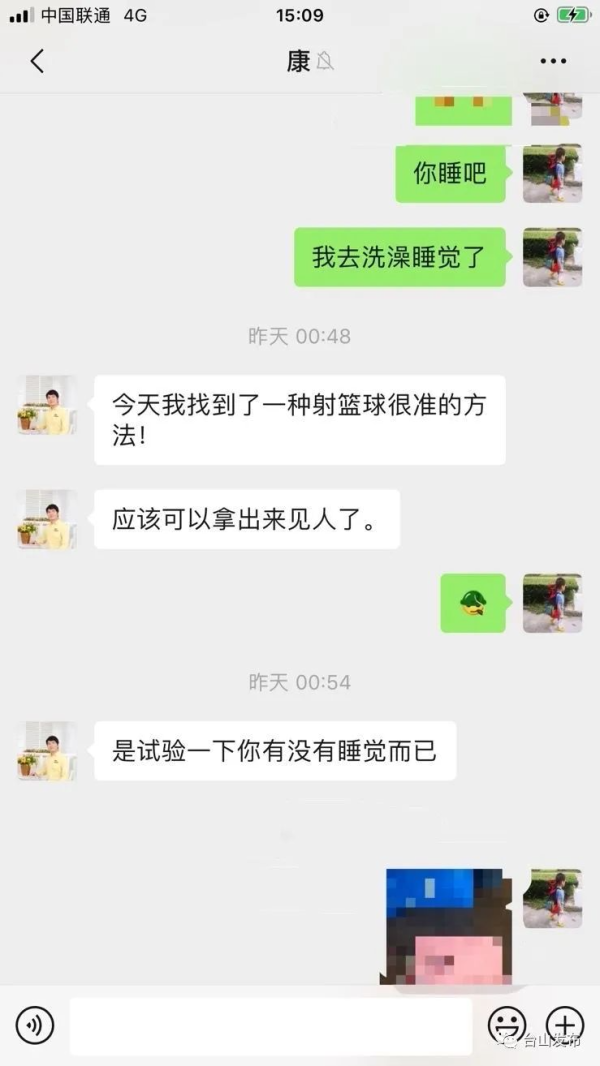Viewport: 600px width, 1066px height.
Task: Focus the message text field
Action: click(x=270, y=1025)
